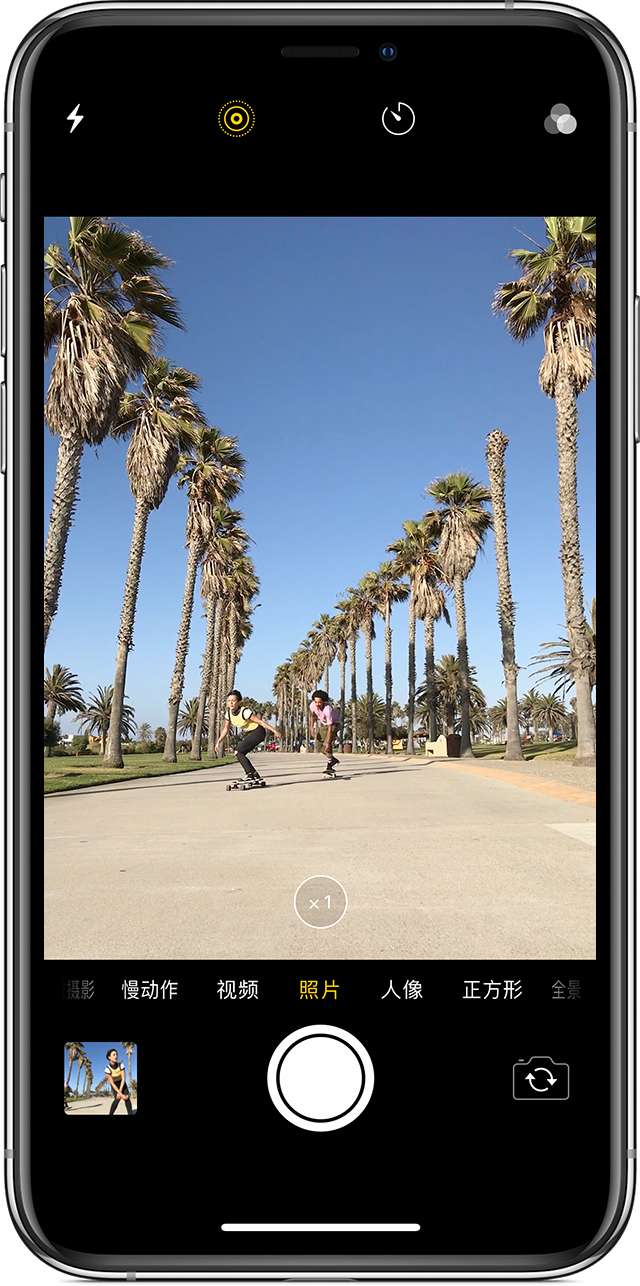Flip to the front camera

541,1079
